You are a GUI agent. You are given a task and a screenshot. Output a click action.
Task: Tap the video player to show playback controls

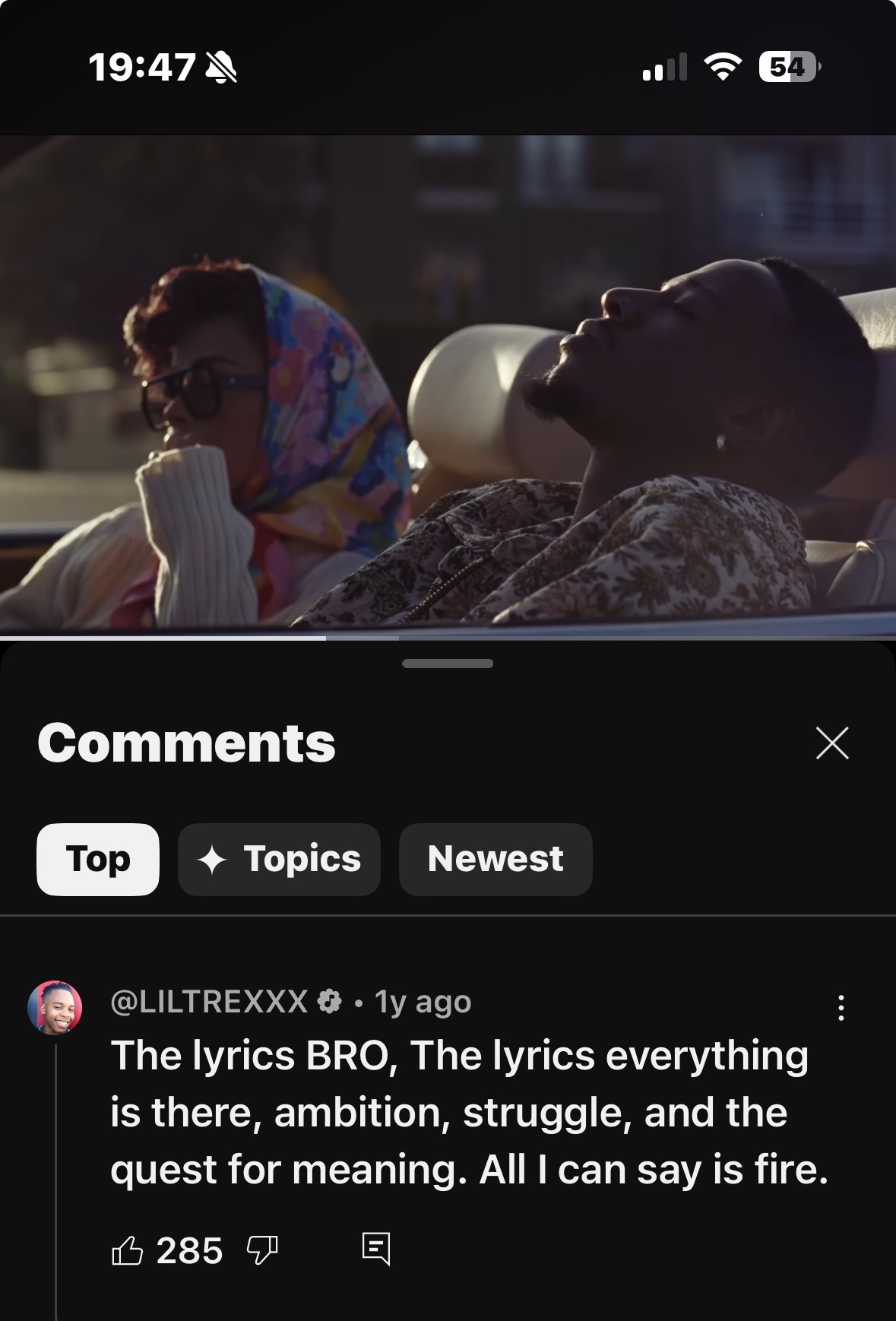click(x=448, y=384)
